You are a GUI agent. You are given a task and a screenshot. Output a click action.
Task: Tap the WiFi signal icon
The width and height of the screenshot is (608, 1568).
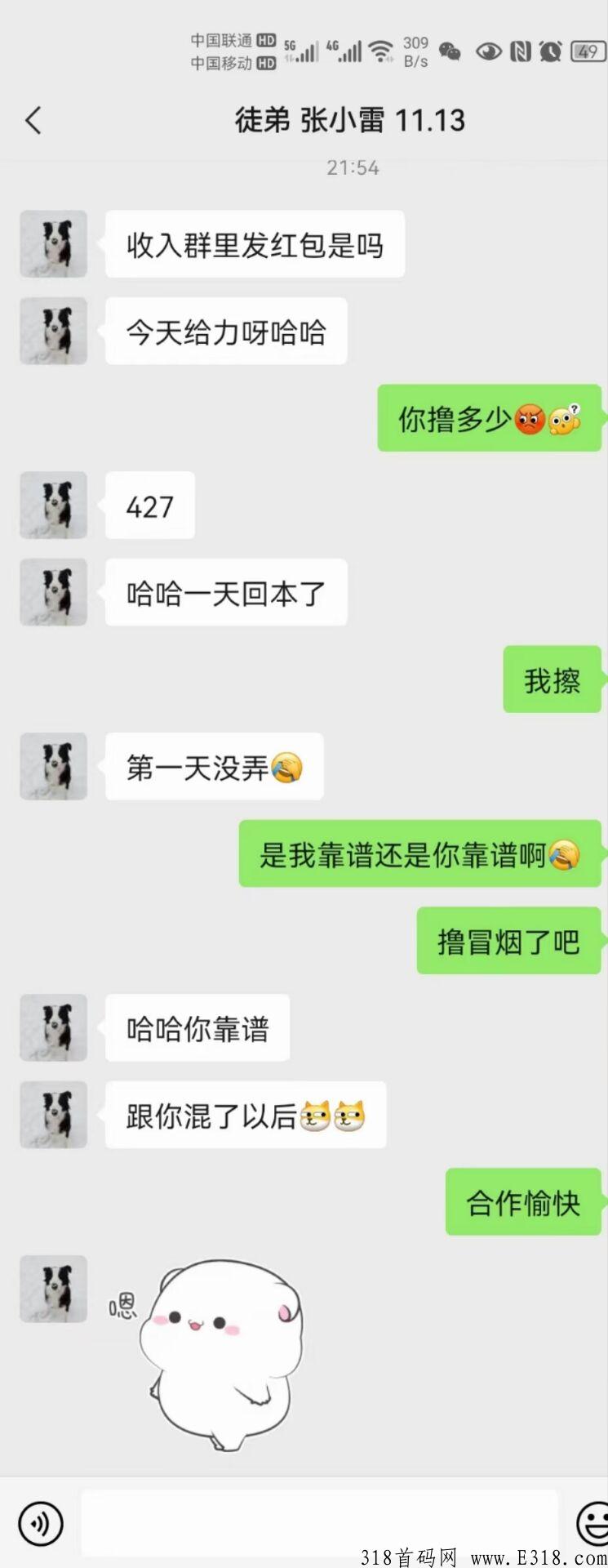pos(381,51)
